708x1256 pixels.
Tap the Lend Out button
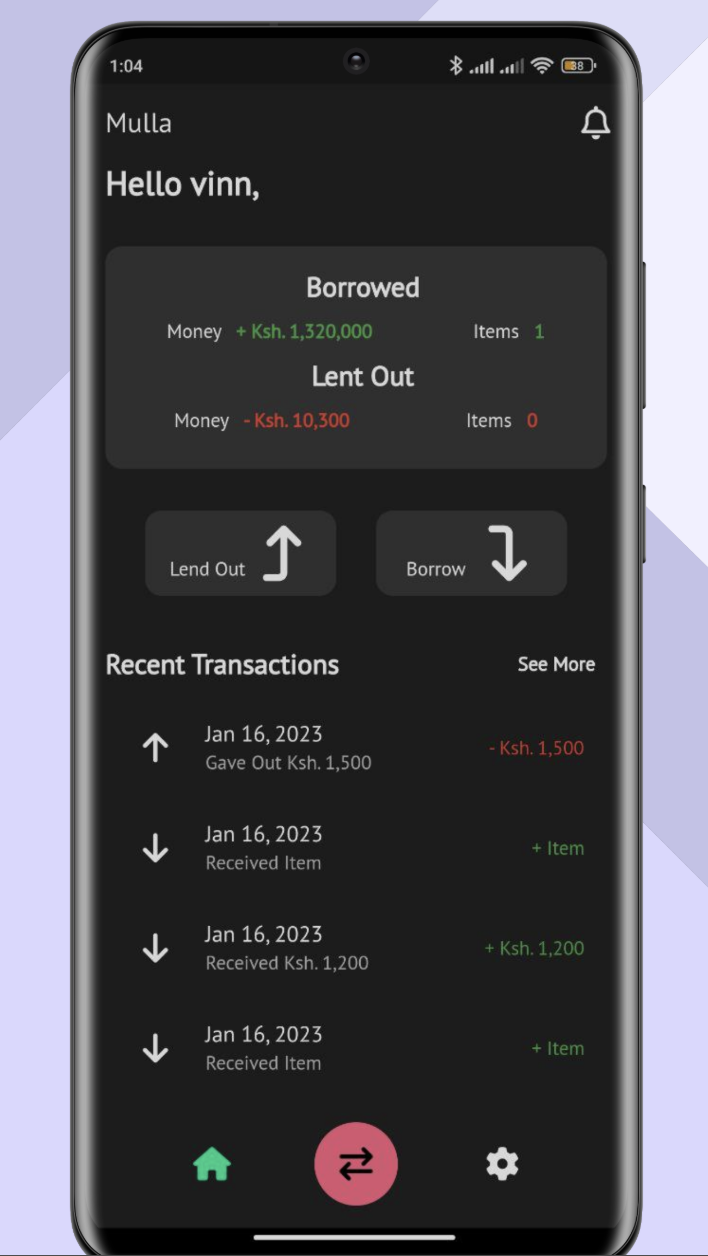(240, 553)
